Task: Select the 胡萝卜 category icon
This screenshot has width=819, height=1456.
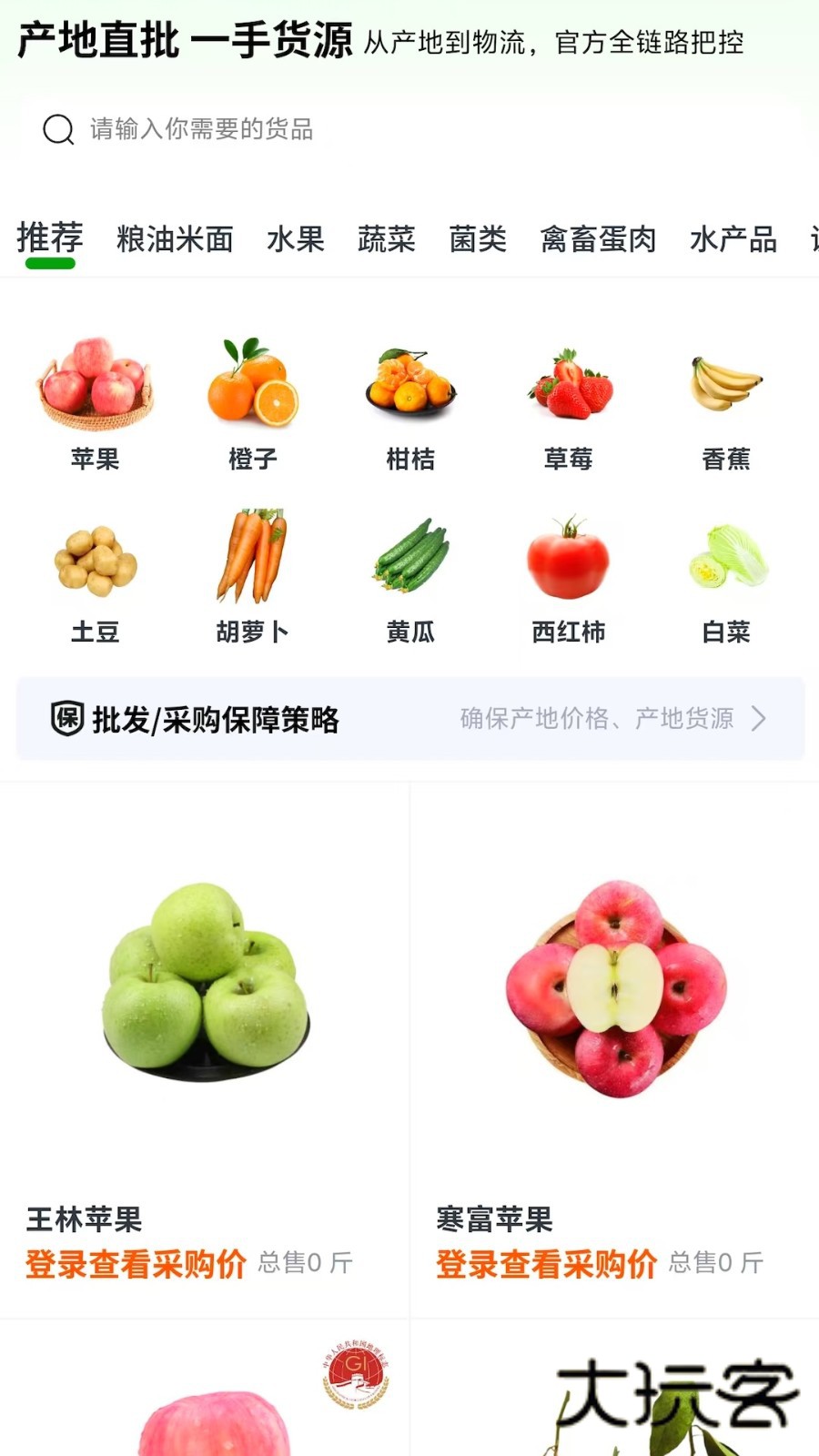Action: (252, 560)
